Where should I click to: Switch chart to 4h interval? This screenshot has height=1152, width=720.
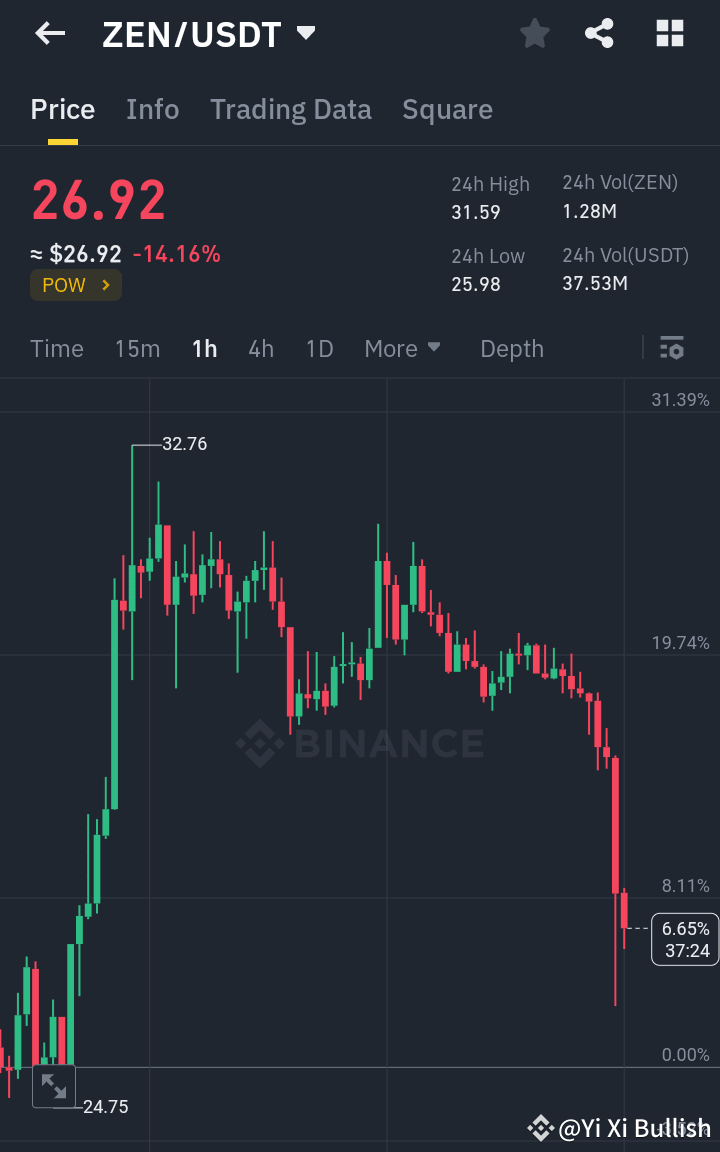click(261, 348)
